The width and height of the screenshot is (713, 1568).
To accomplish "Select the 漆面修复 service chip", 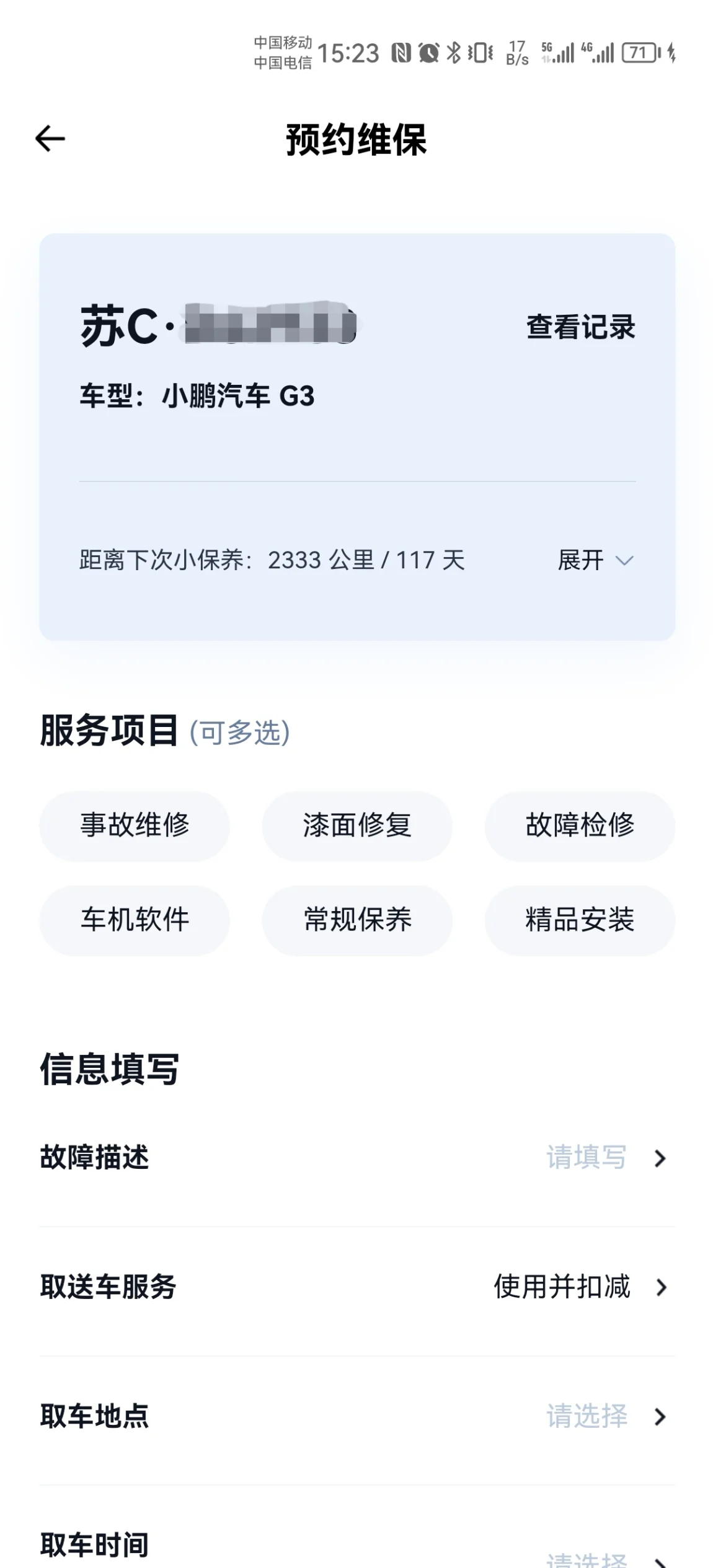I will point(357,826).
